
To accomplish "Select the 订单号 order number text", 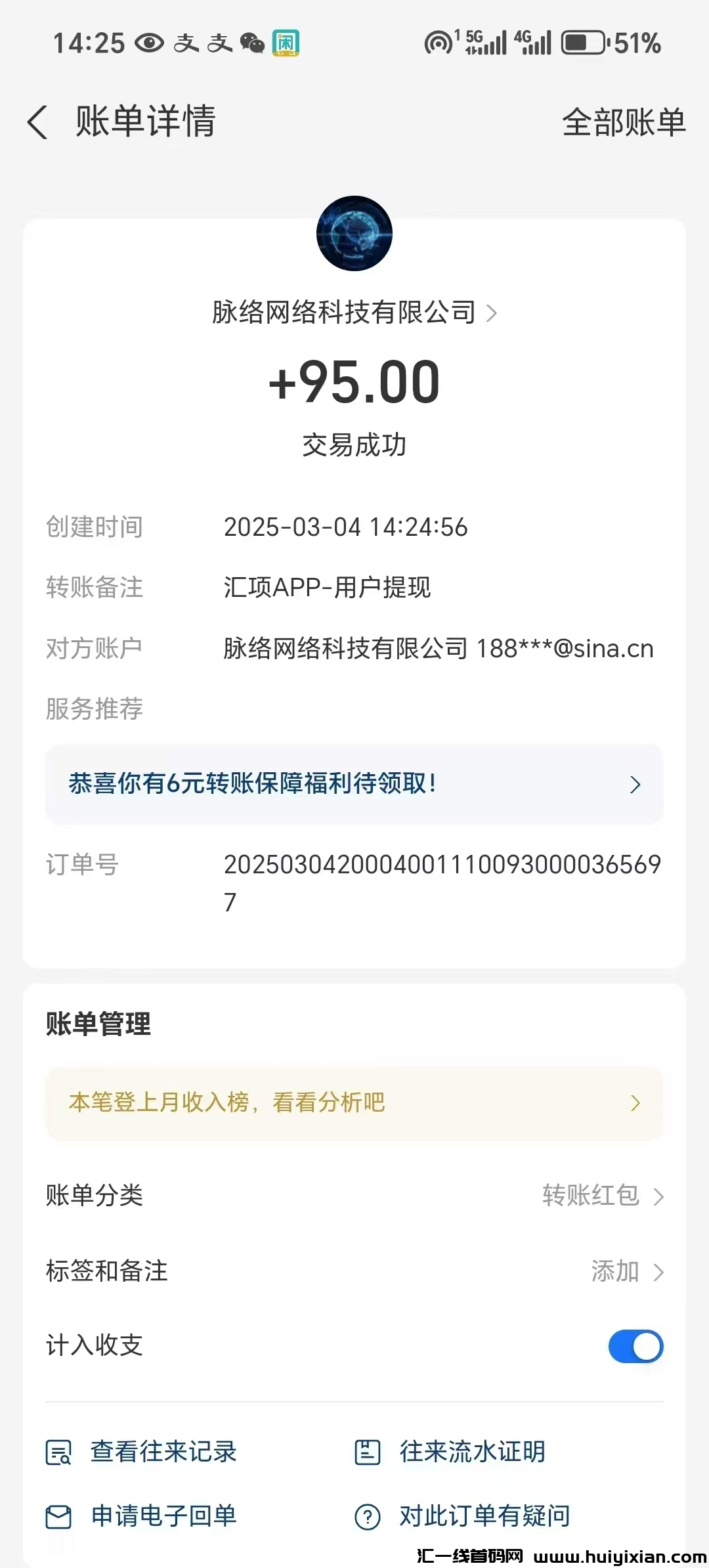I will [440, 867].
